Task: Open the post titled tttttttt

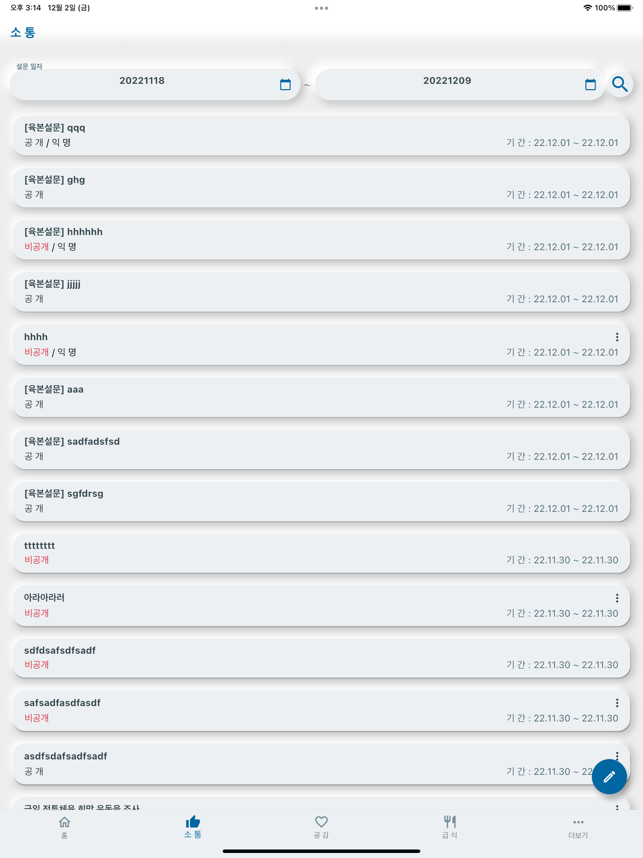Action: [321, 552]
